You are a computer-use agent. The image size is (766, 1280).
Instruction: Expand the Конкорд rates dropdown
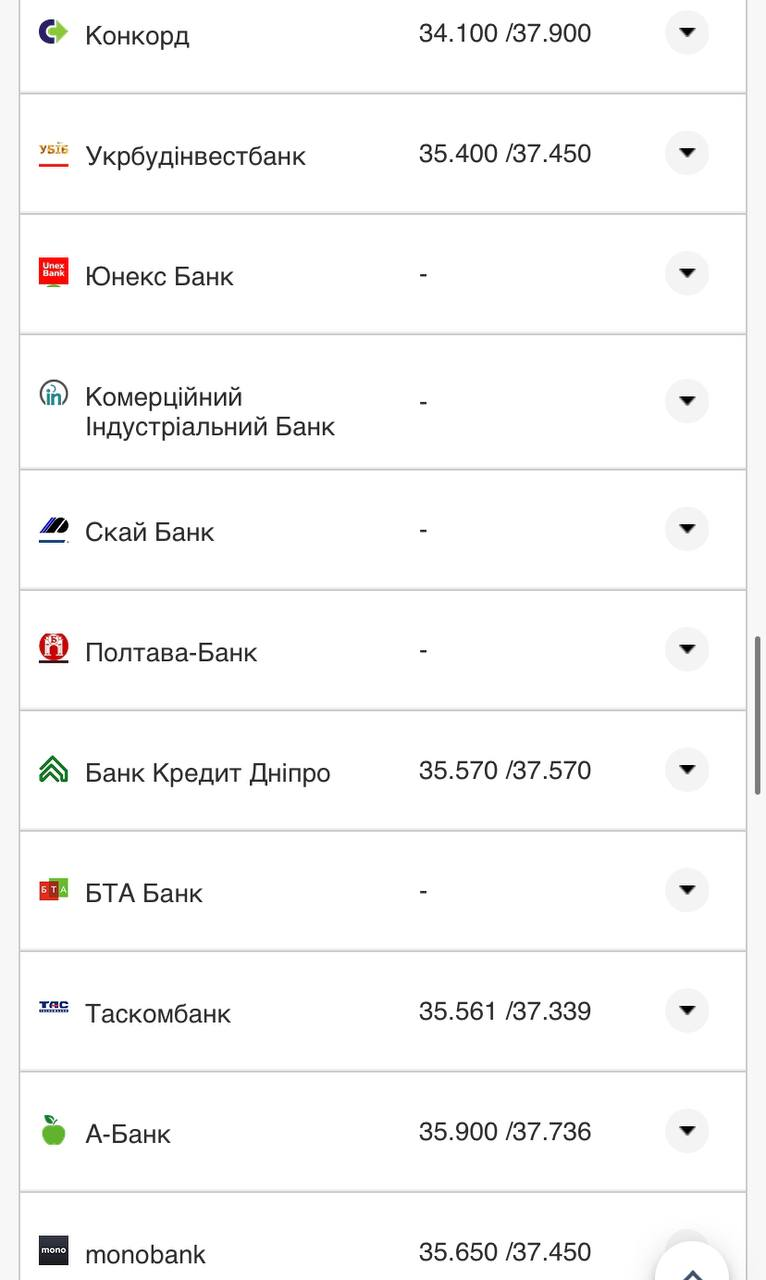coord(686,33)
